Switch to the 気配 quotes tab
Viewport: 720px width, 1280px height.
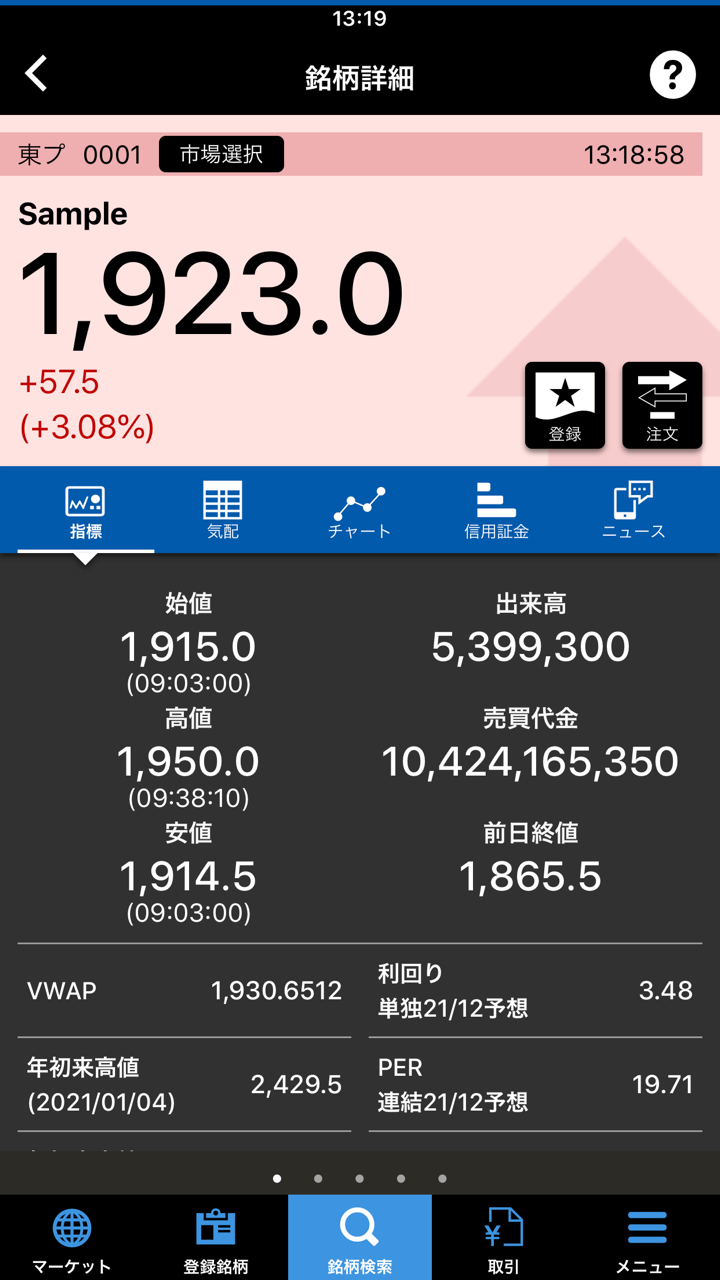(x=223, y=511)
